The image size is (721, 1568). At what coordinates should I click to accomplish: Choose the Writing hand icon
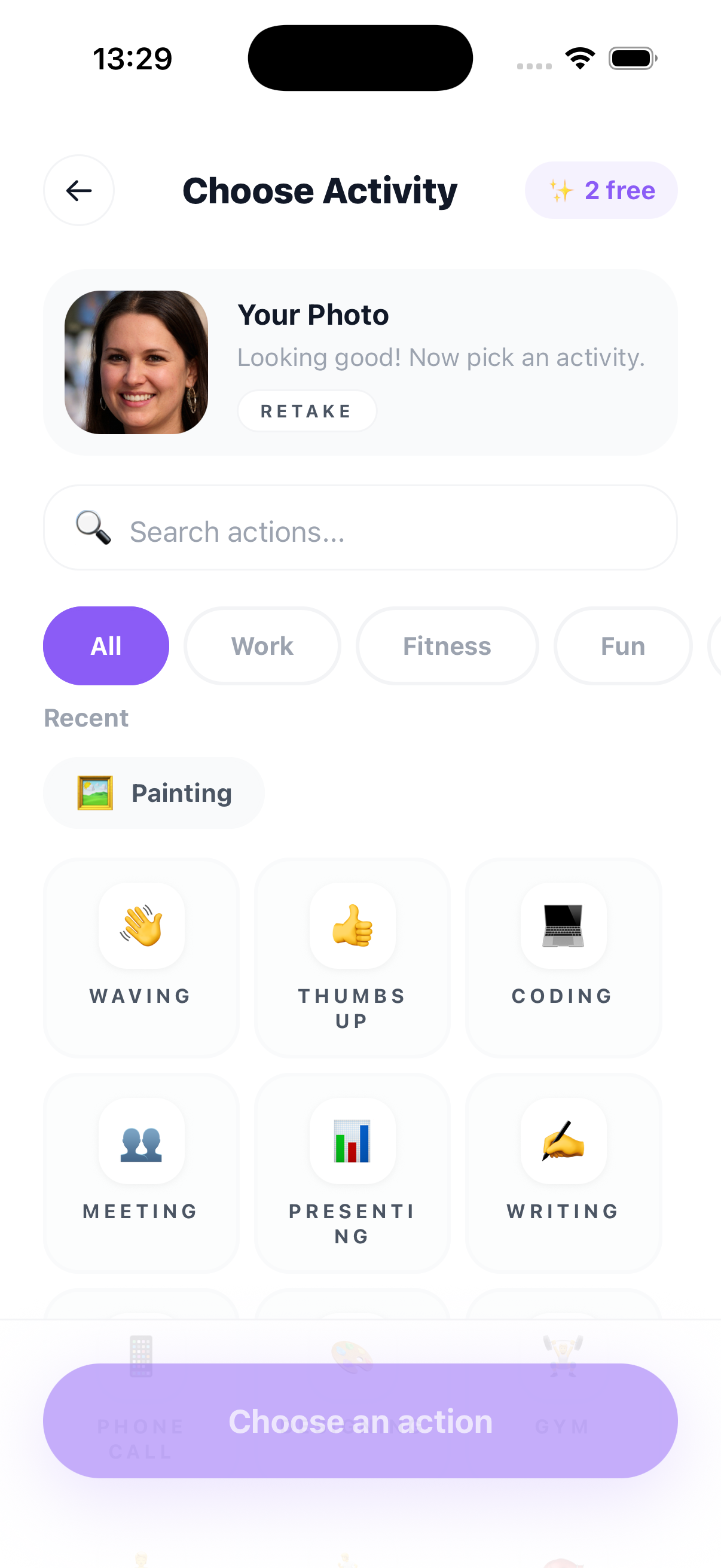point(563,1142)
